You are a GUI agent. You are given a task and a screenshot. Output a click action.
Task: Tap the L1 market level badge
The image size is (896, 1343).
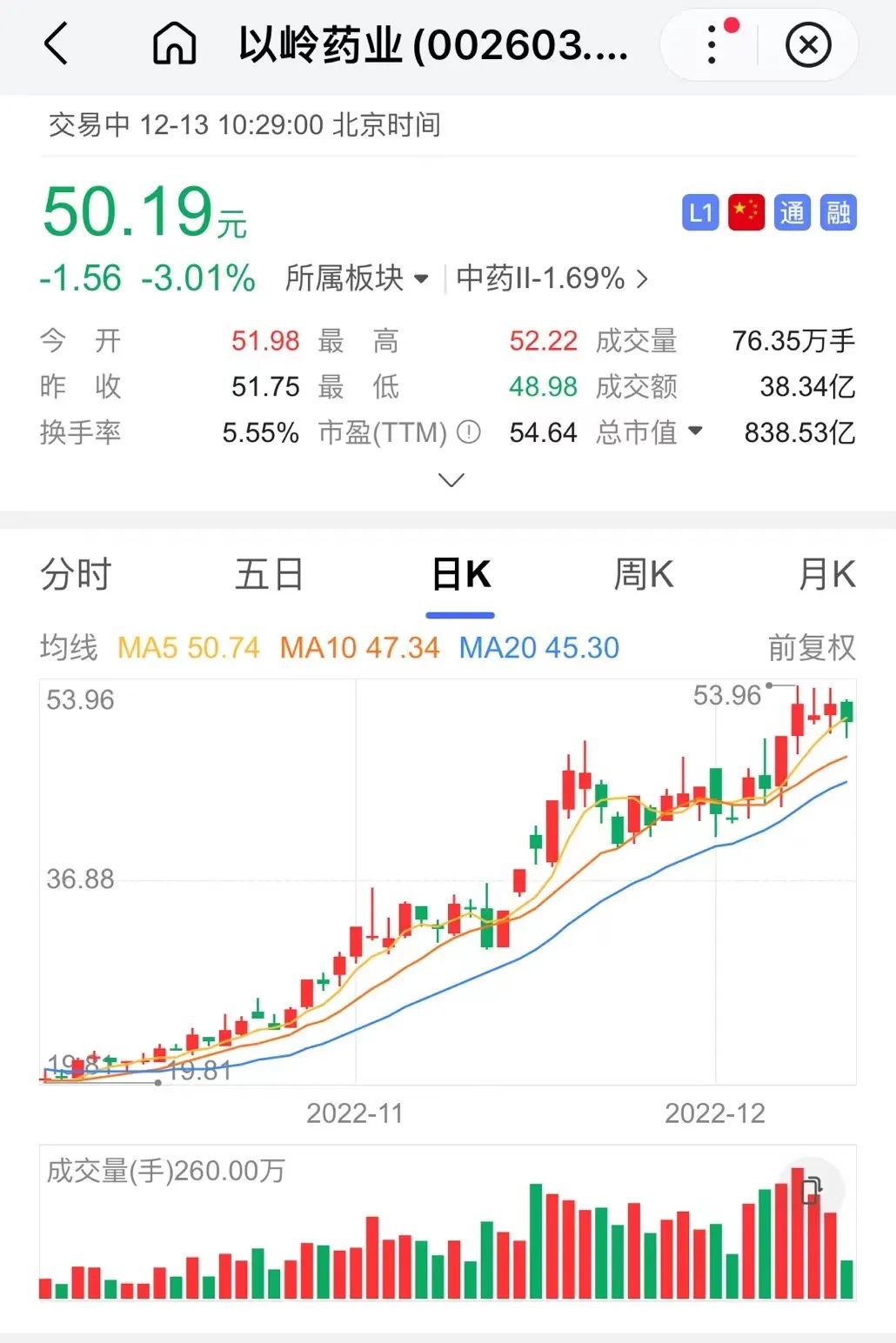[701, 210]
